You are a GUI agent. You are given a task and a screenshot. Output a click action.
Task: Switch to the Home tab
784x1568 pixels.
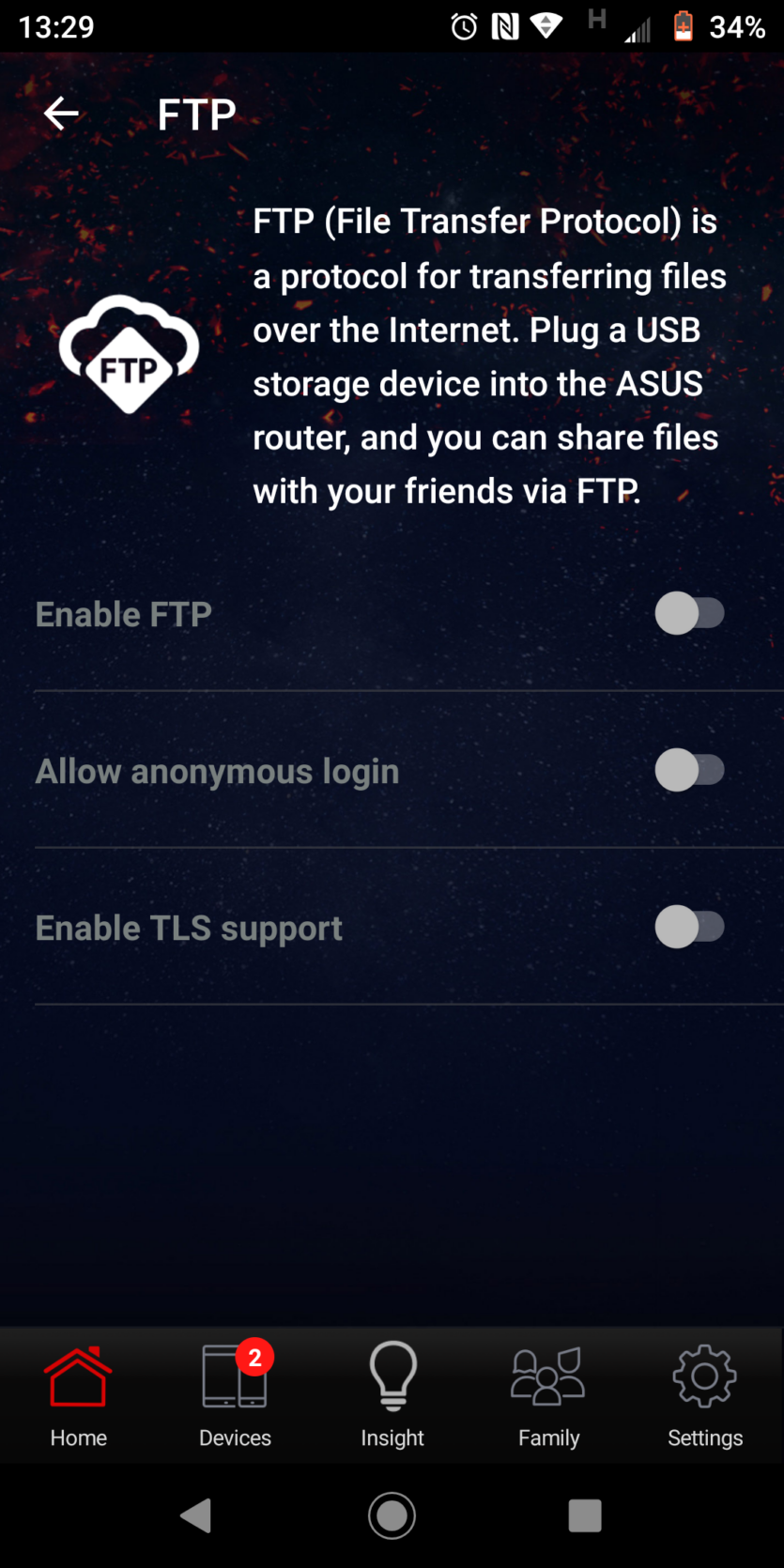coord(79,1394)
